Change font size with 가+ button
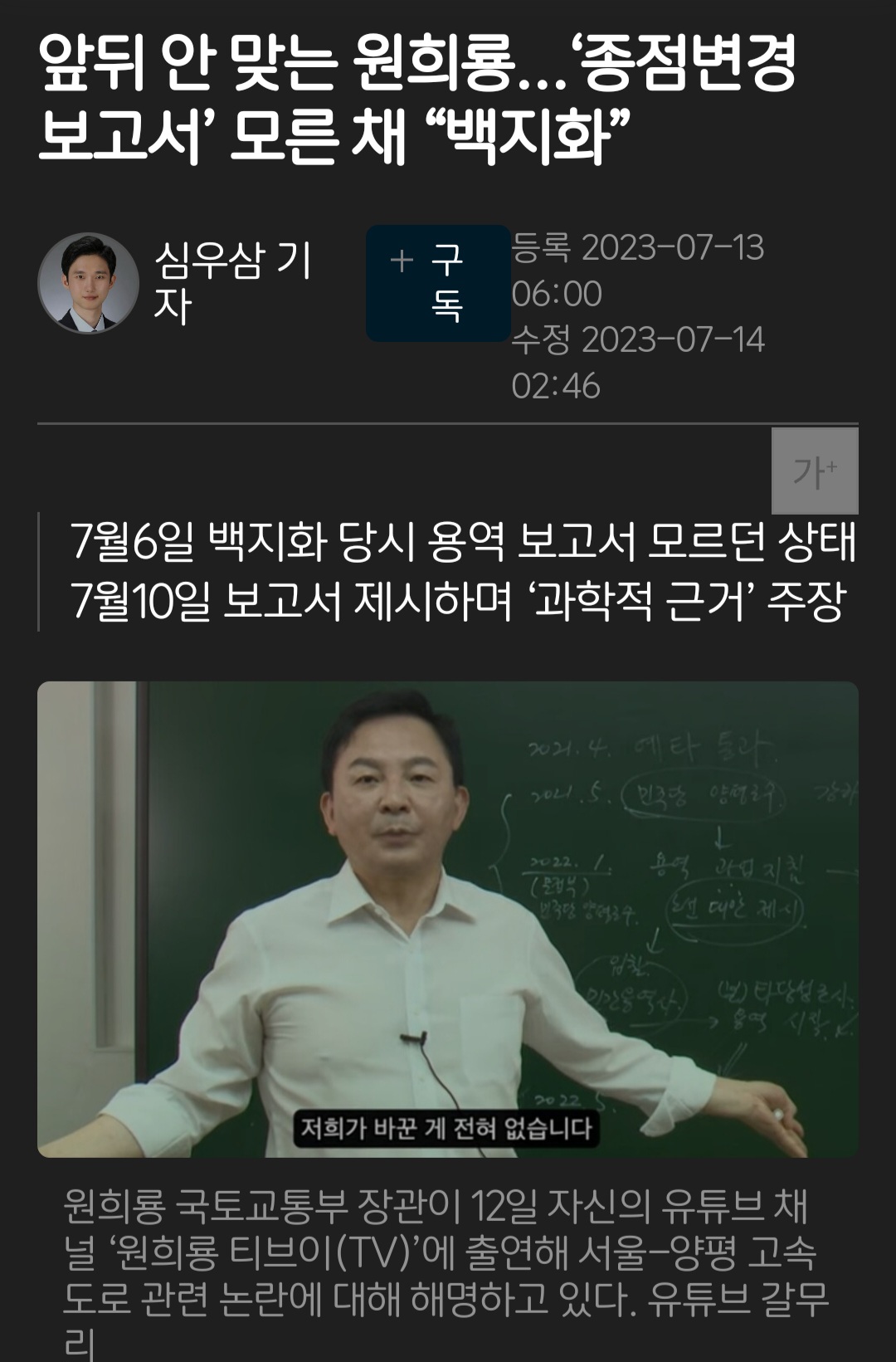896x1362 pixels. pos(814,471)
